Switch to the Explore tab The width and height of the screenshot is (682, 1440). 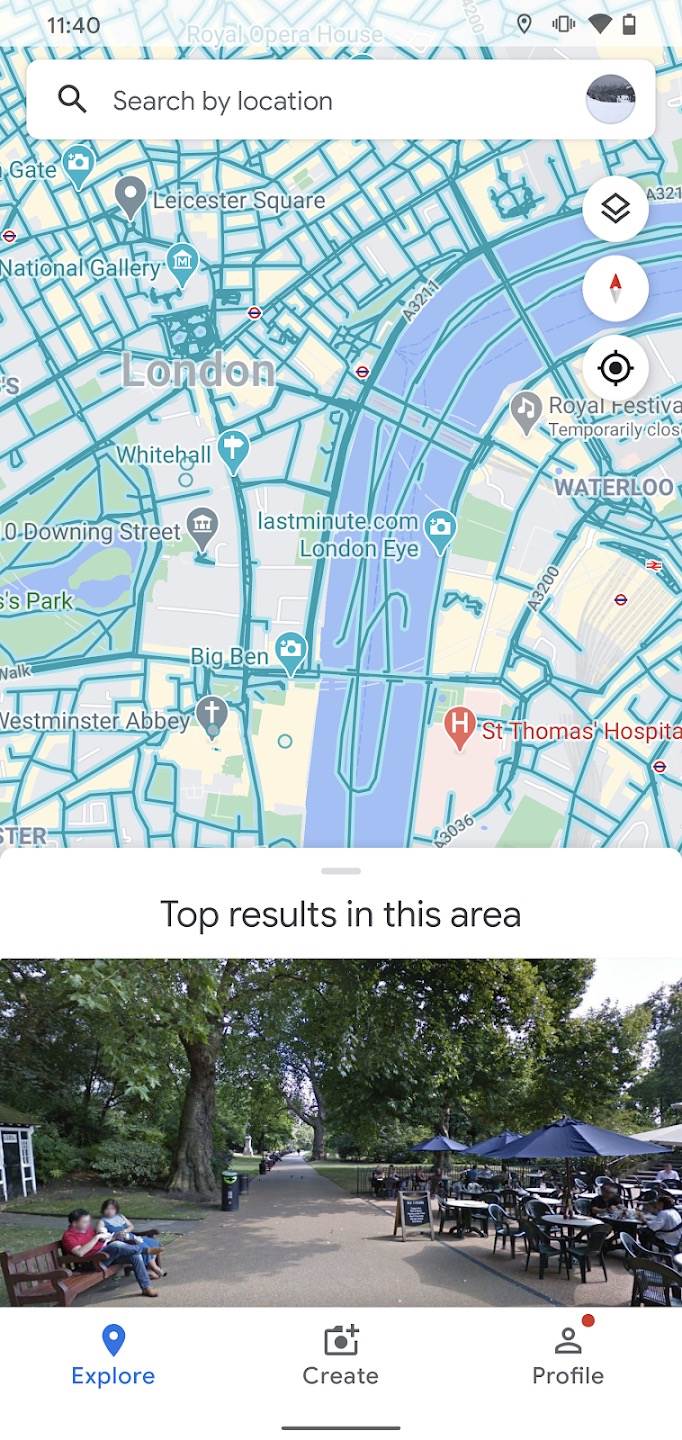113,1355
